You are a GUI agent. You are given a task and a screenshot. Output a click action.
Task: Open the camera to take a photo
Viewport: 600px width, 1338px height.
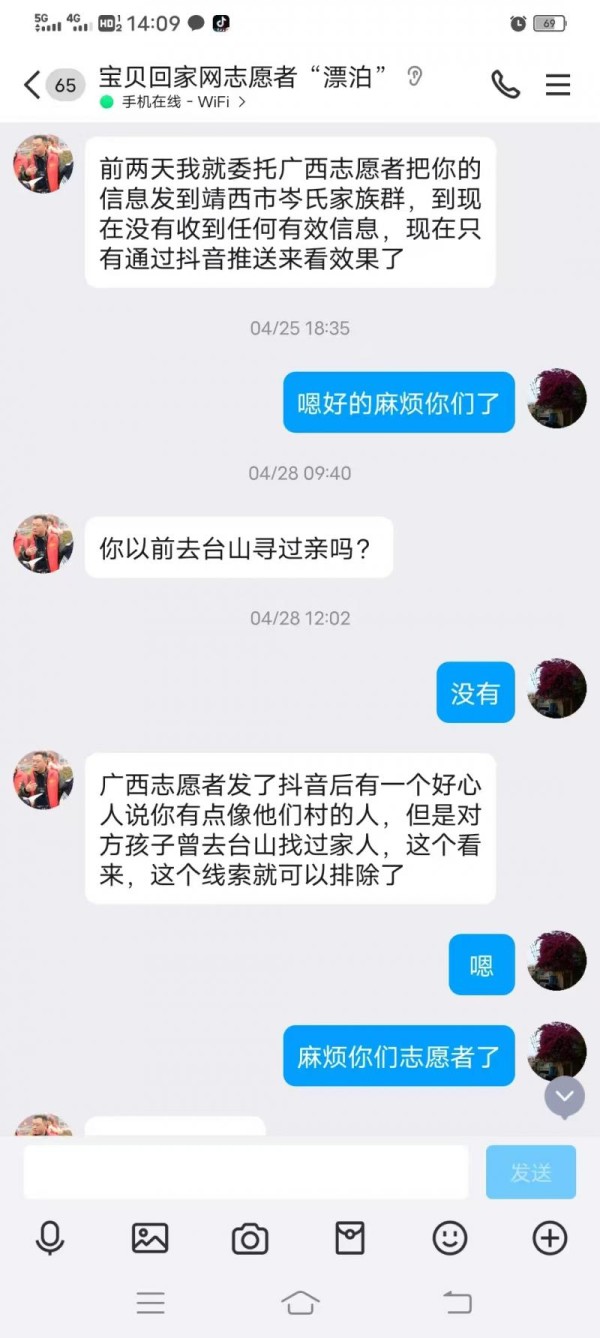coord(250,1239)
